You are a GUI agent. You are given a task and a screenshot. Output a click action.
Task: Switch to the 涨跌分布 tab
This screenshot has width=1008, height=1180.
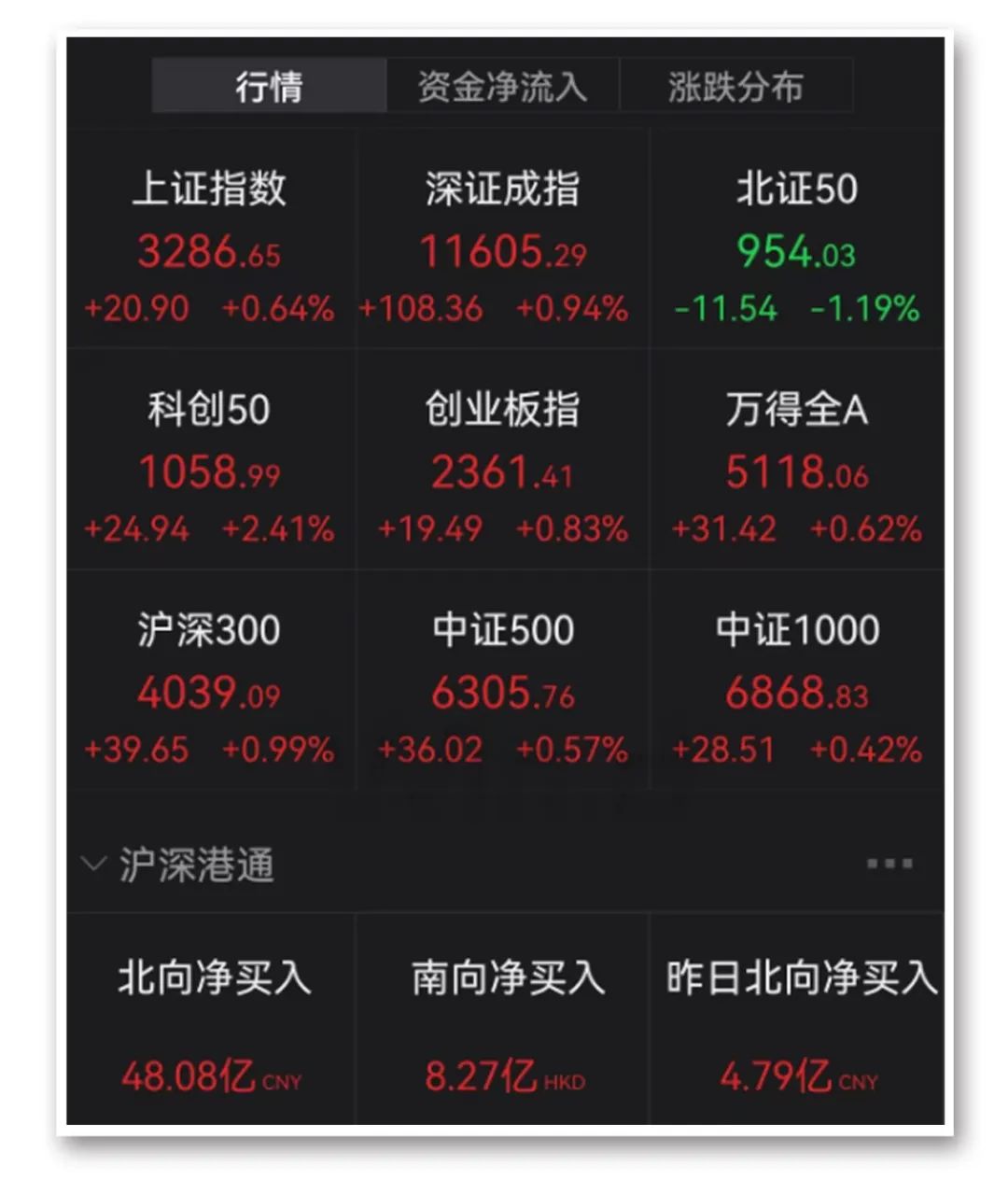pyautogui.click(x=736, y=85)
